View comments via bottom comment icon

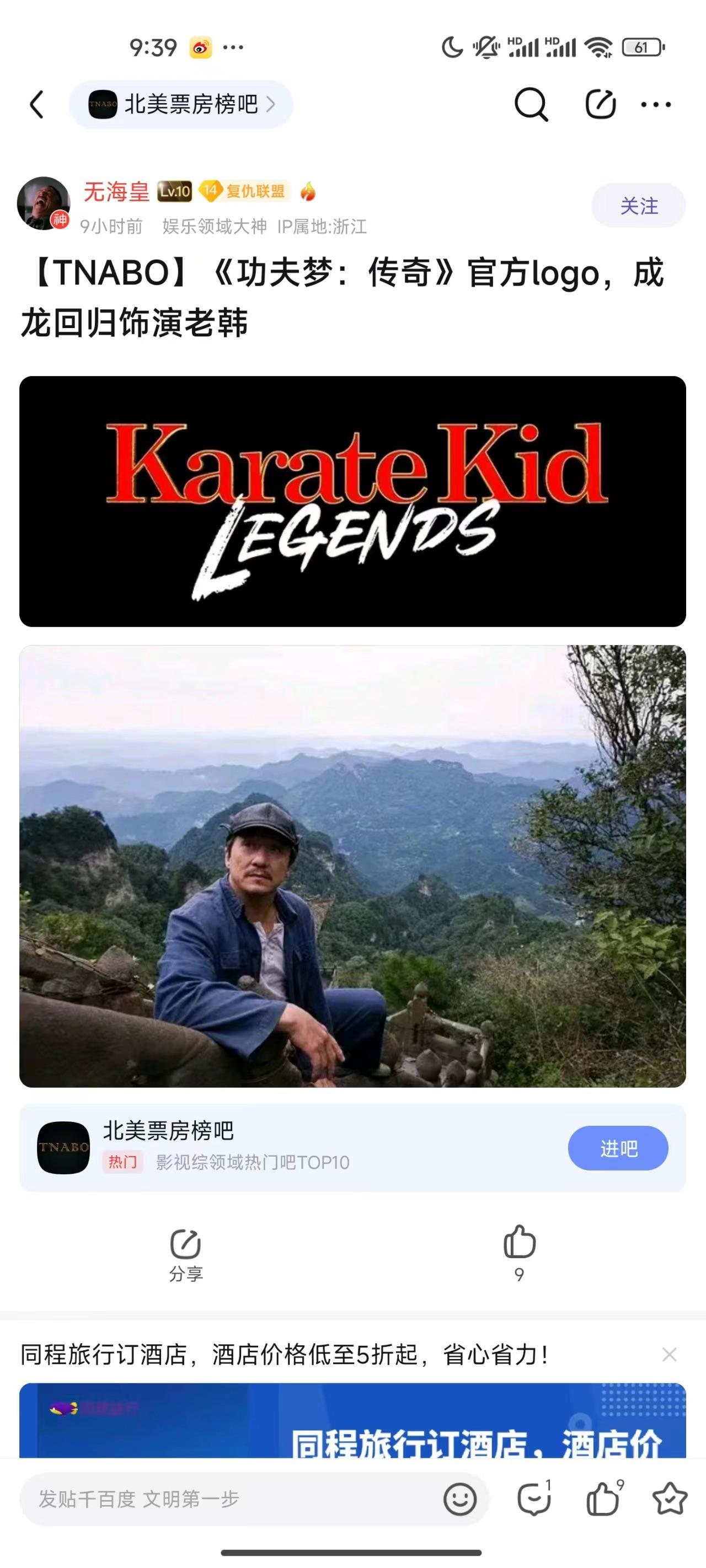[x=534, y=1499]
